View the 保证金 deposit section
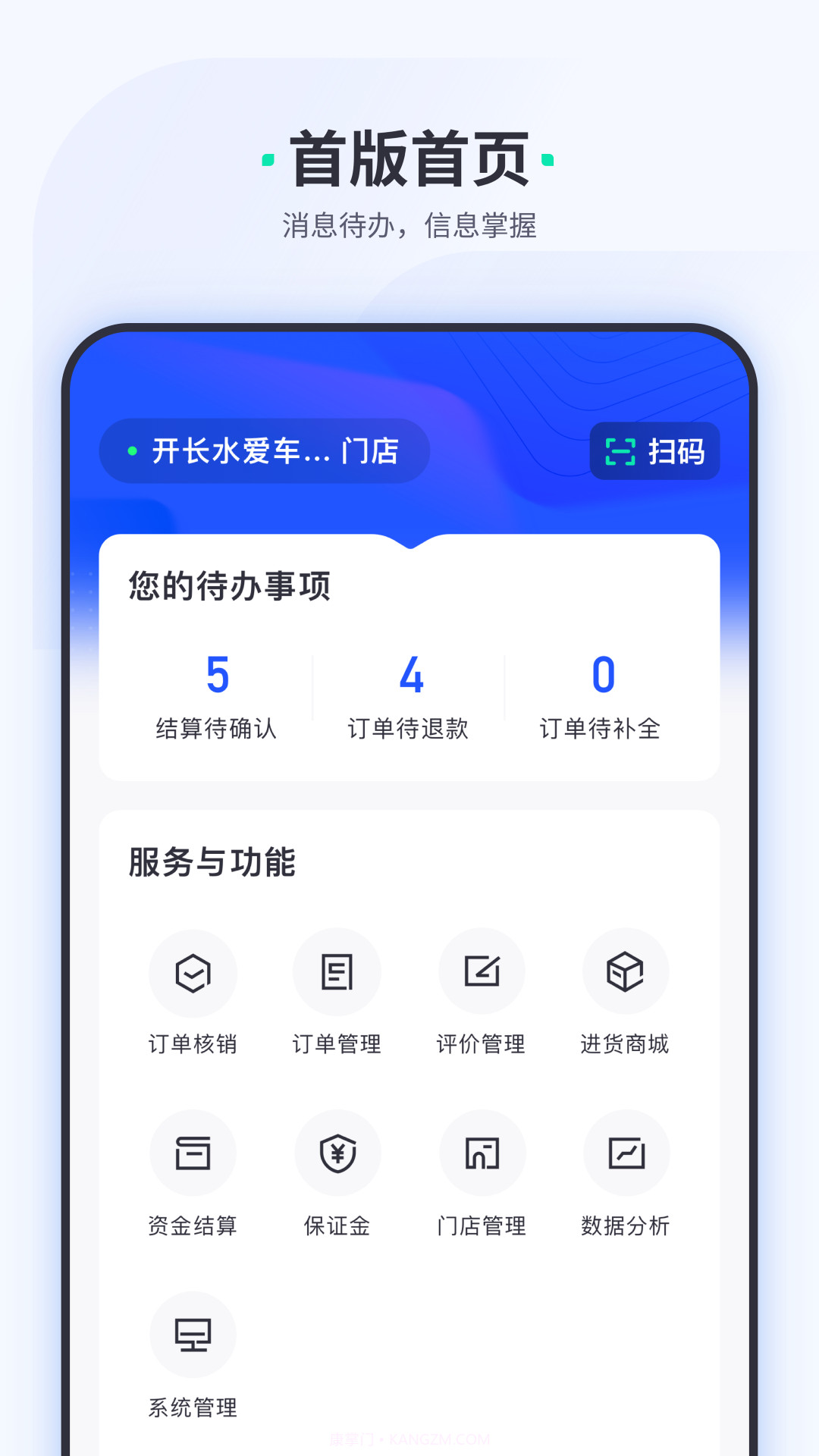The image size is (819, 1456). (x=337, y=1153)
